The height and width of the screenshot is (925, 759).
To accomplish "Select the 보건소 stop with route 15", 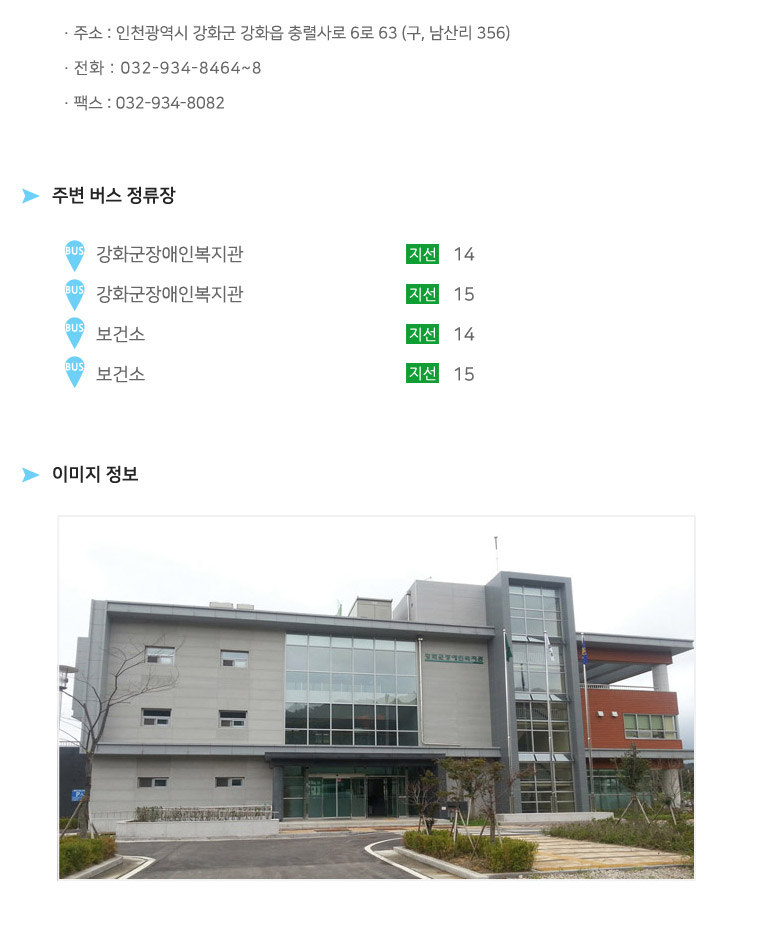I will click(120, 374).
